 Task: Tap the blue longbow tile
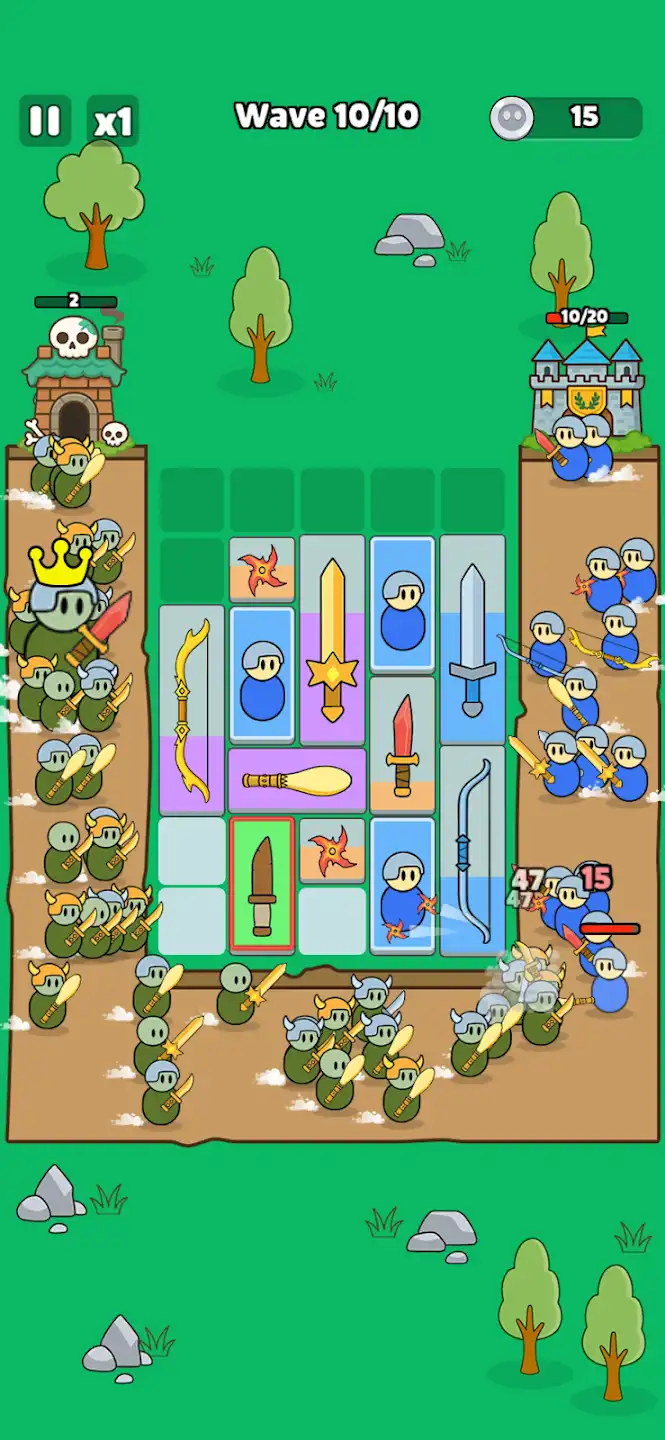tap(472, 850)
